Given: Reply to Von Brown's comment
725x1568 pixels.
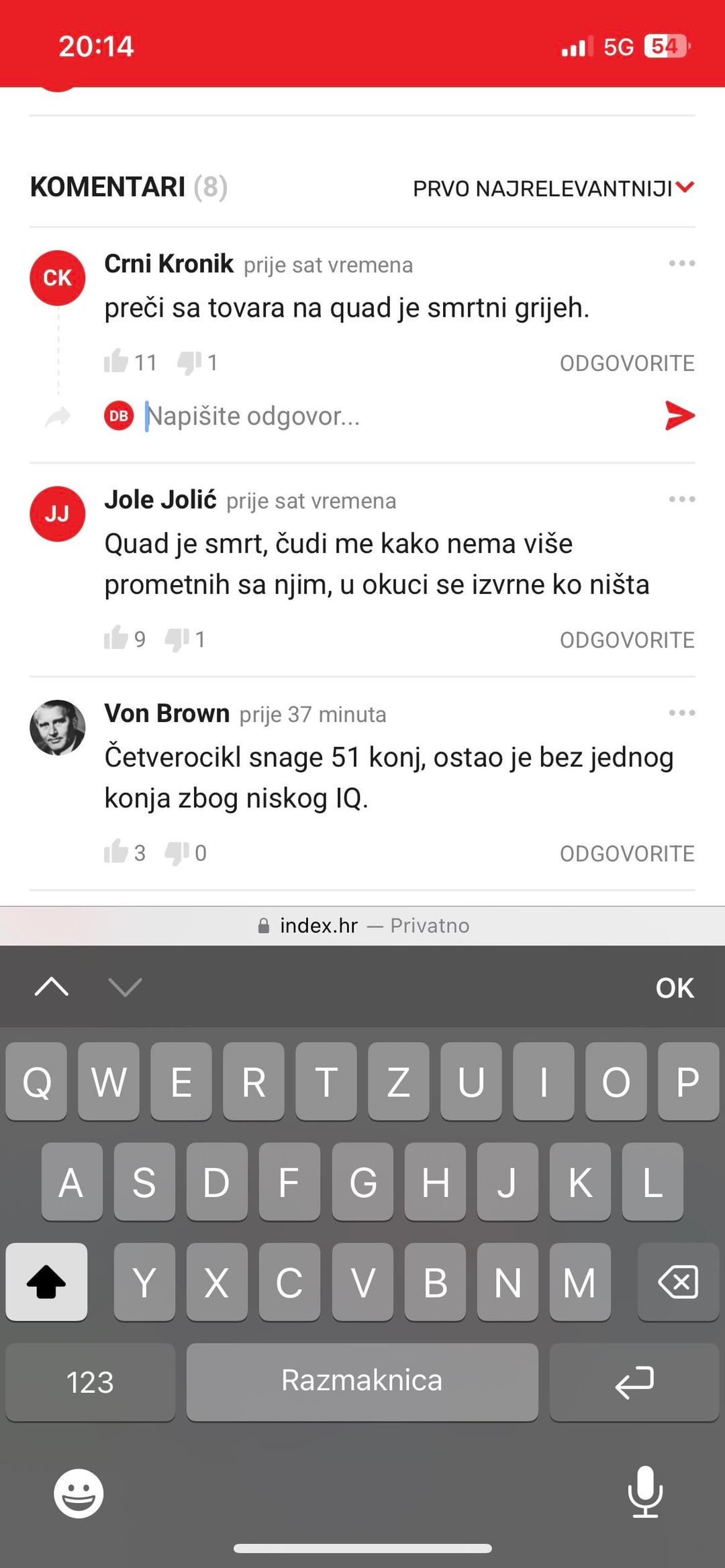Looking at the screenshot, I should point(627,853).
